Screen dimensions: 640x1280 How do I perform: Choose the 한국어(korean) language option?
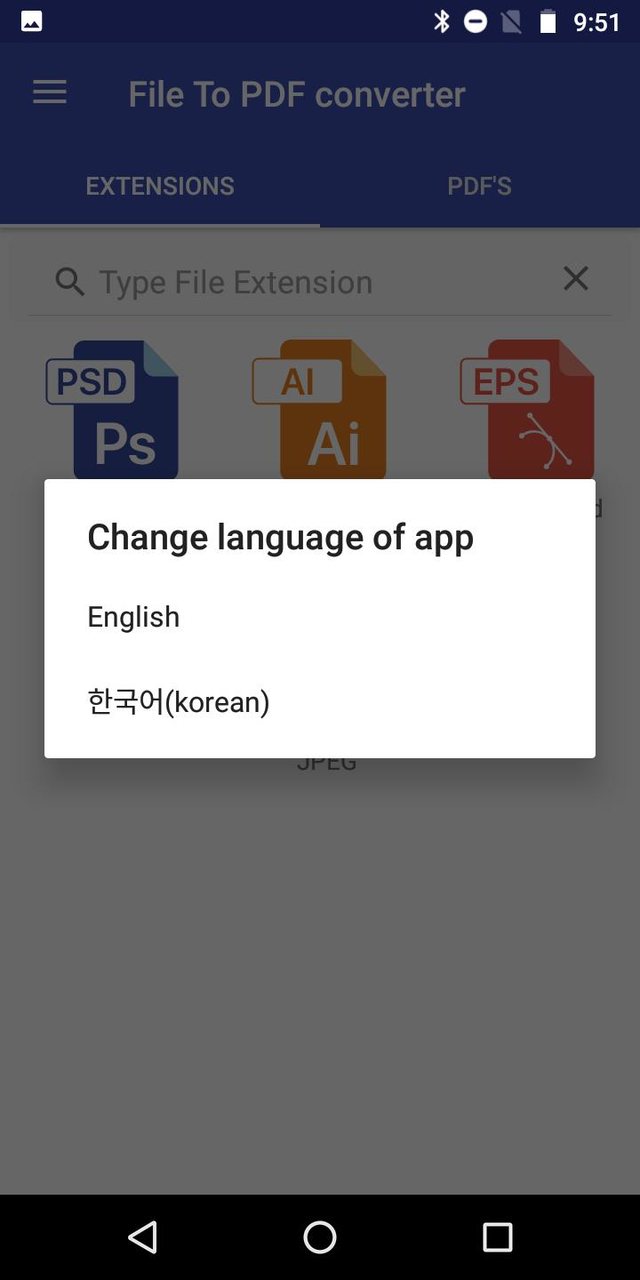tap(179, 702)
